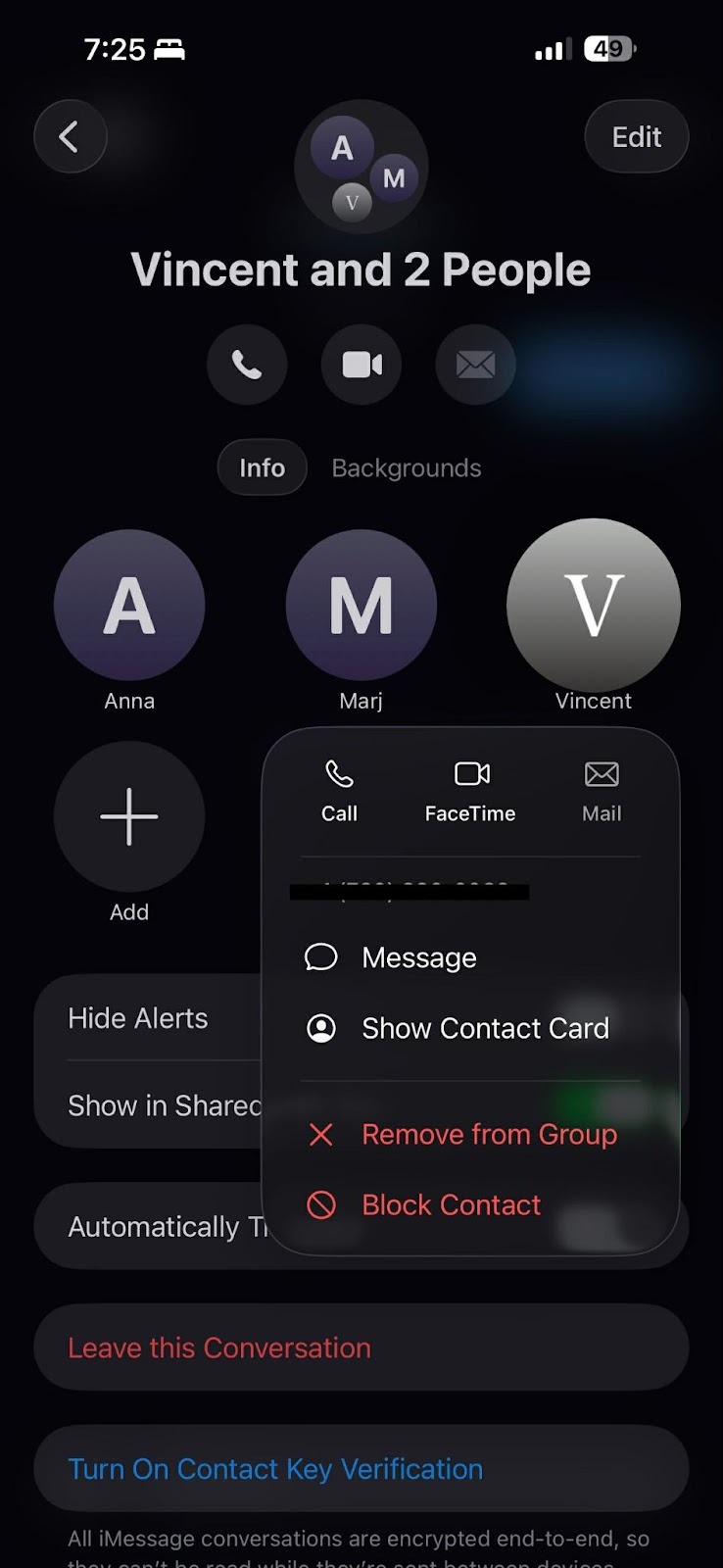Image resolution: width=723 pixels, height=1568 pixels.
Task: Switch to the Backgrounds tab
Action: click(406, 468)
